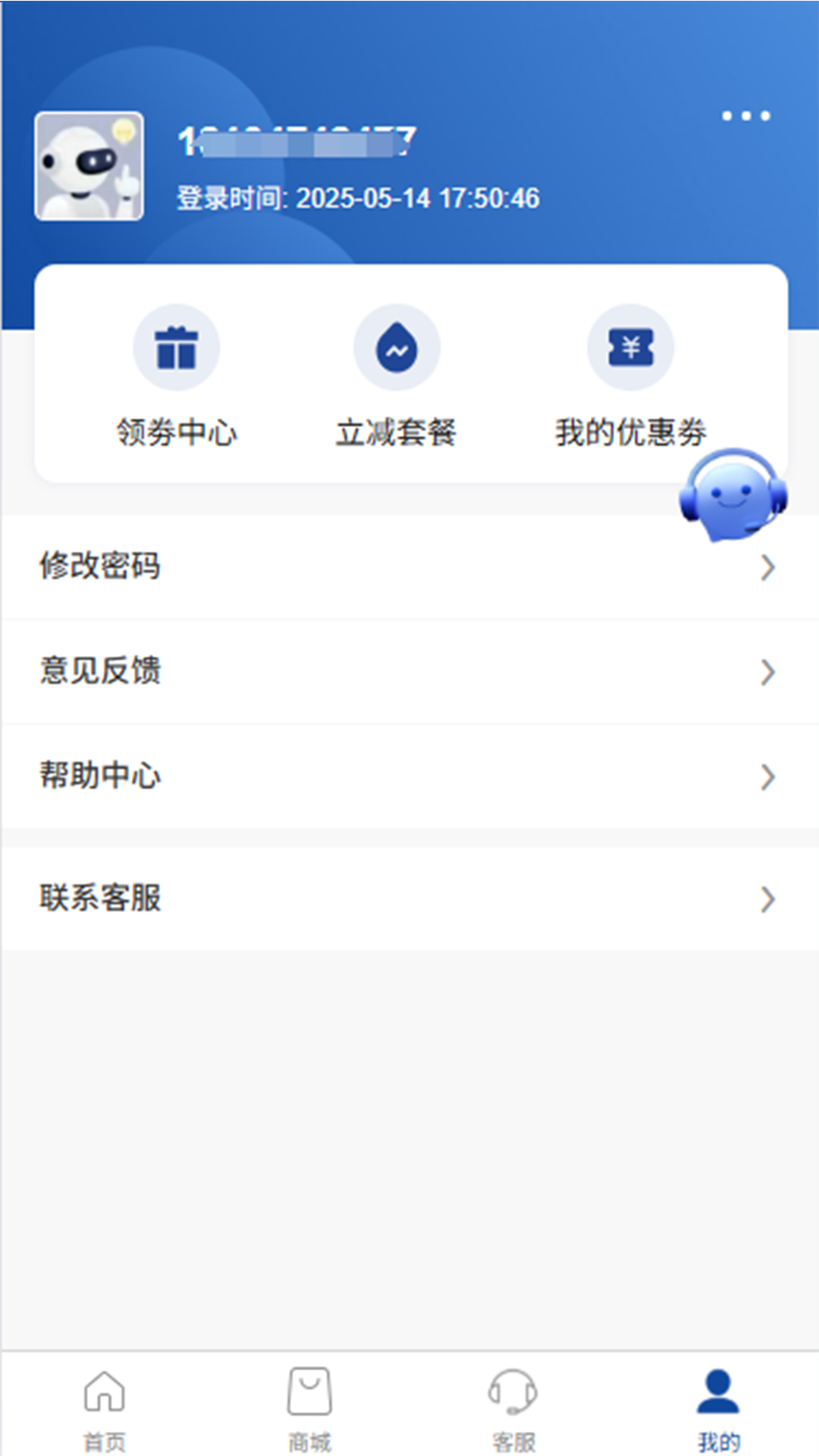Screen dimensions: 819x1456
Task: Switch to the 商城 mall tab
Action: tap(309, 1409)
